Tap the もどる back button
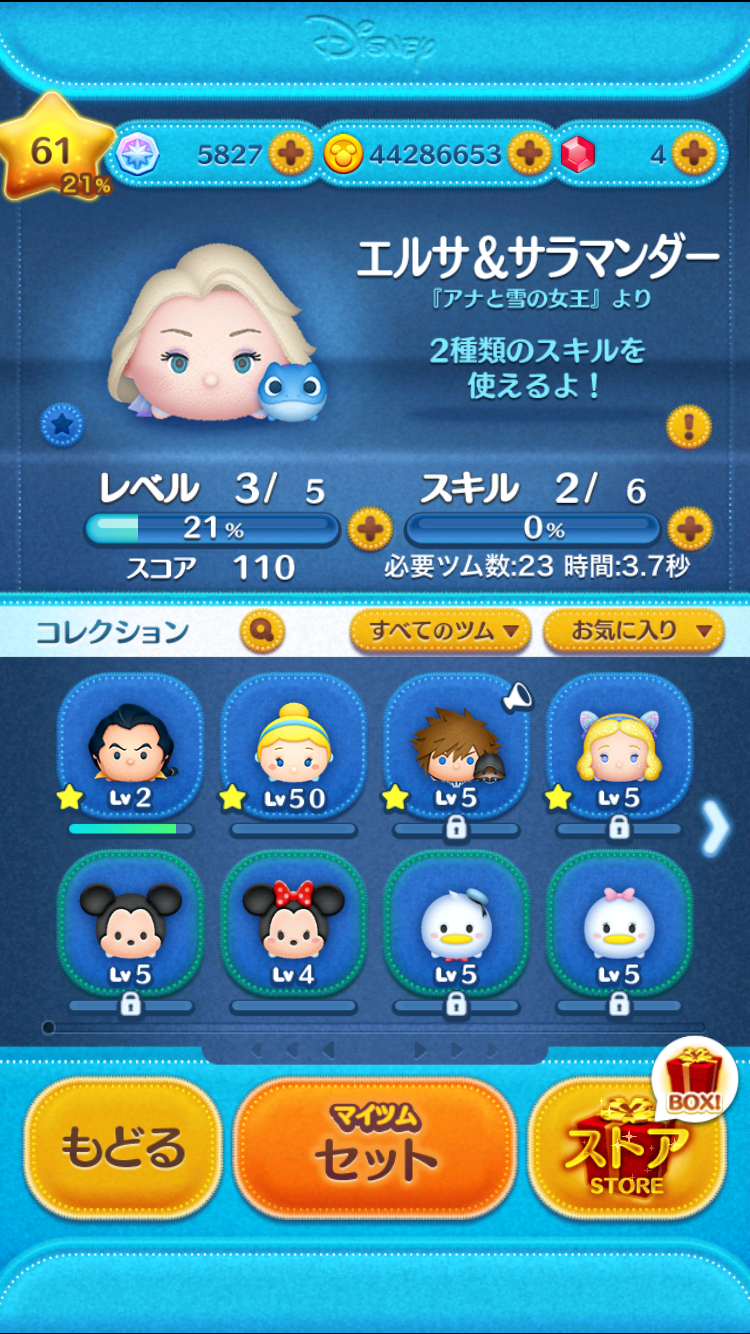The image size is (750, 1334). coord(122,1148)
